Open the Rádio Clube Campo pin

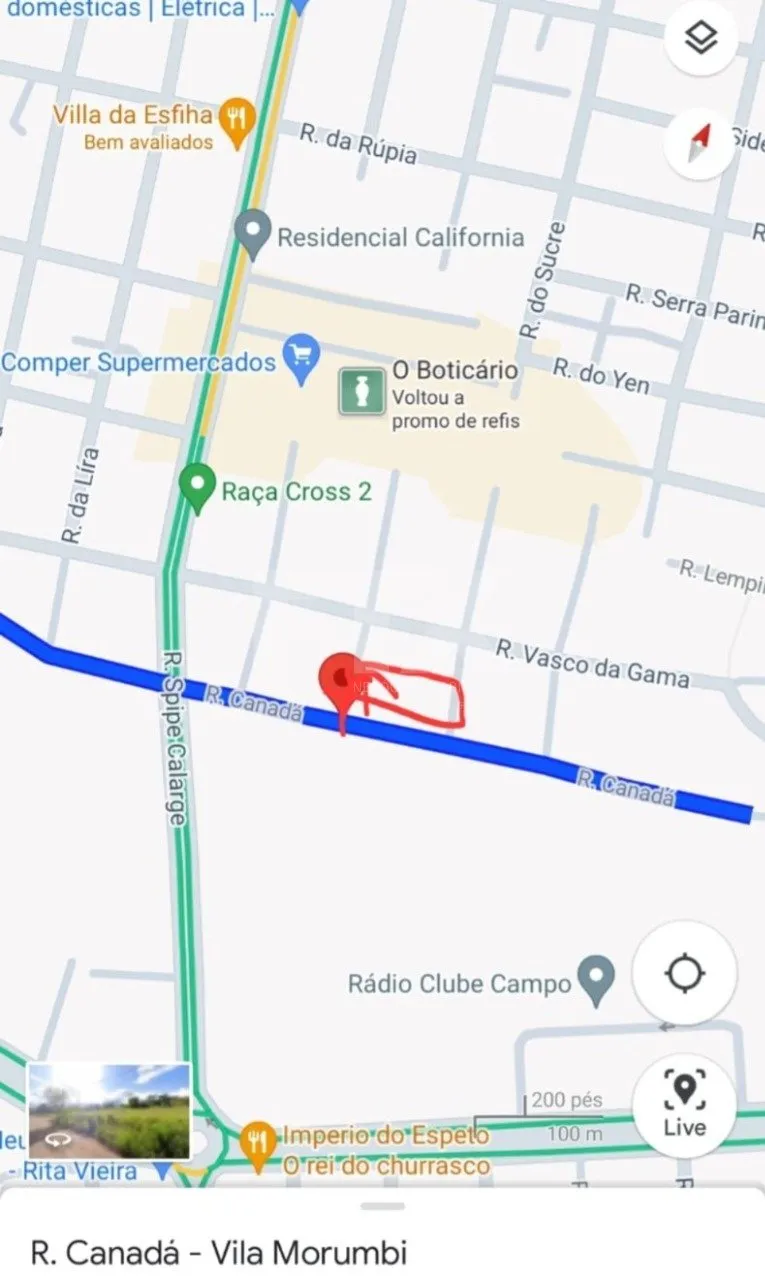pyautogui.click(x=598, y=980)
